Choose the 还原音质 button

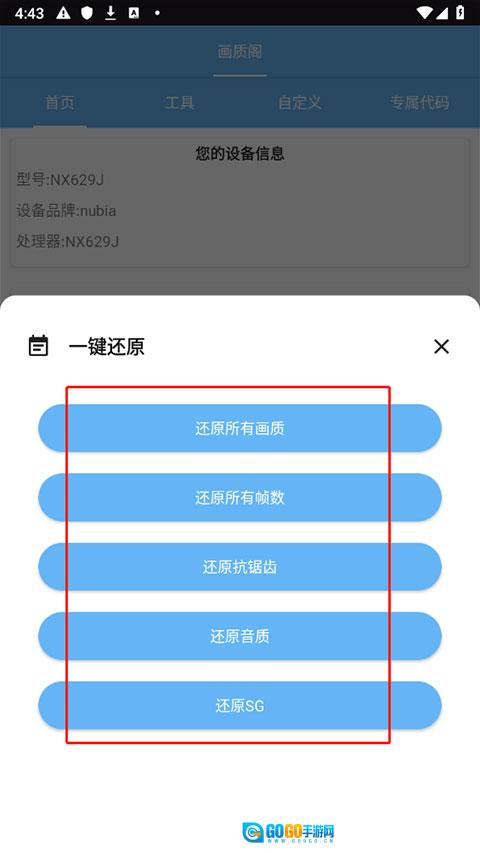click(239, 636)
